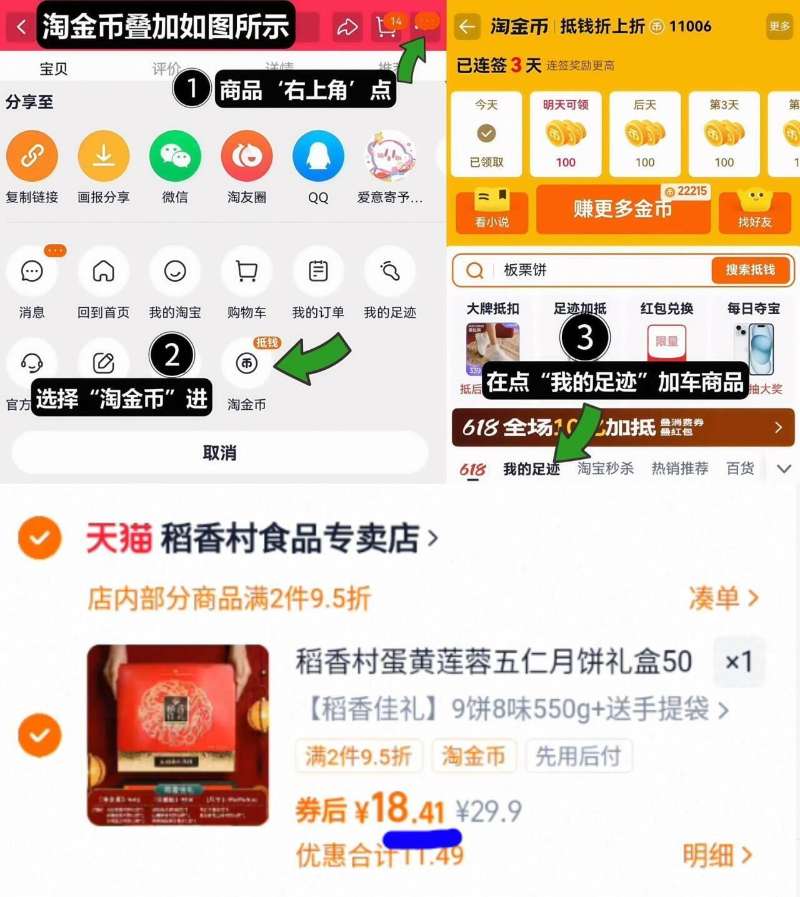Expand more tabs with the down chevron

pyautogui.click(x=784, y=468)
